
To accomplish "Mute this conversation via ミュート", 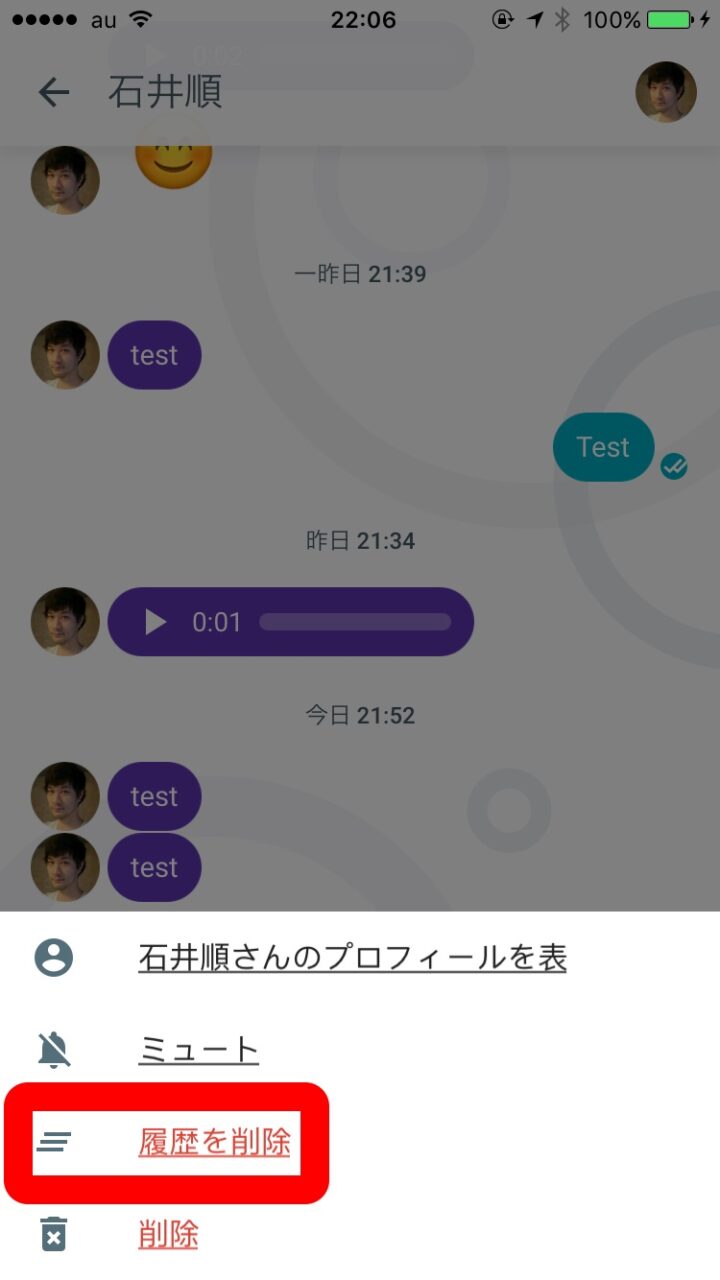I will pyautogui.click(x=198, y=1050).
